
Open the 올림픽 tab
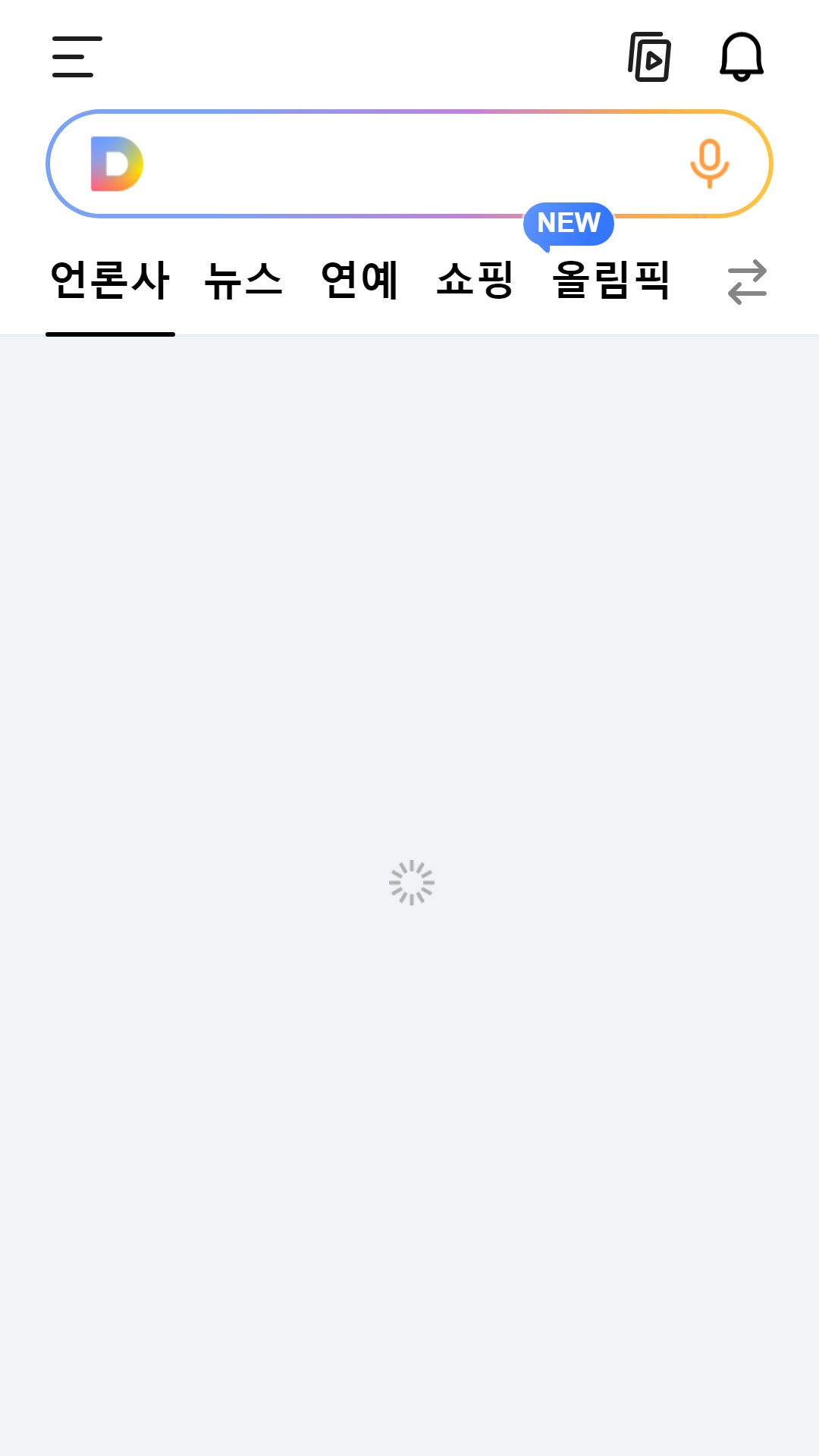[611, 281]
